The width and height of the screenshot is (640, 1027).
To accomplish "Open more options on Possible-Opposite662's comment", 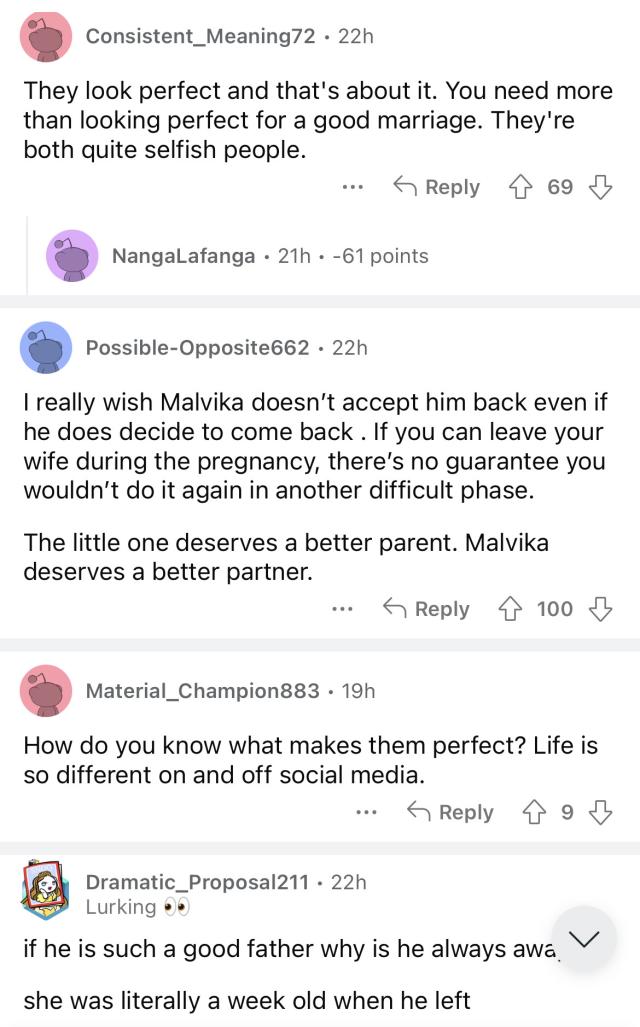I will pyautogui.click(x=342, y=609).
